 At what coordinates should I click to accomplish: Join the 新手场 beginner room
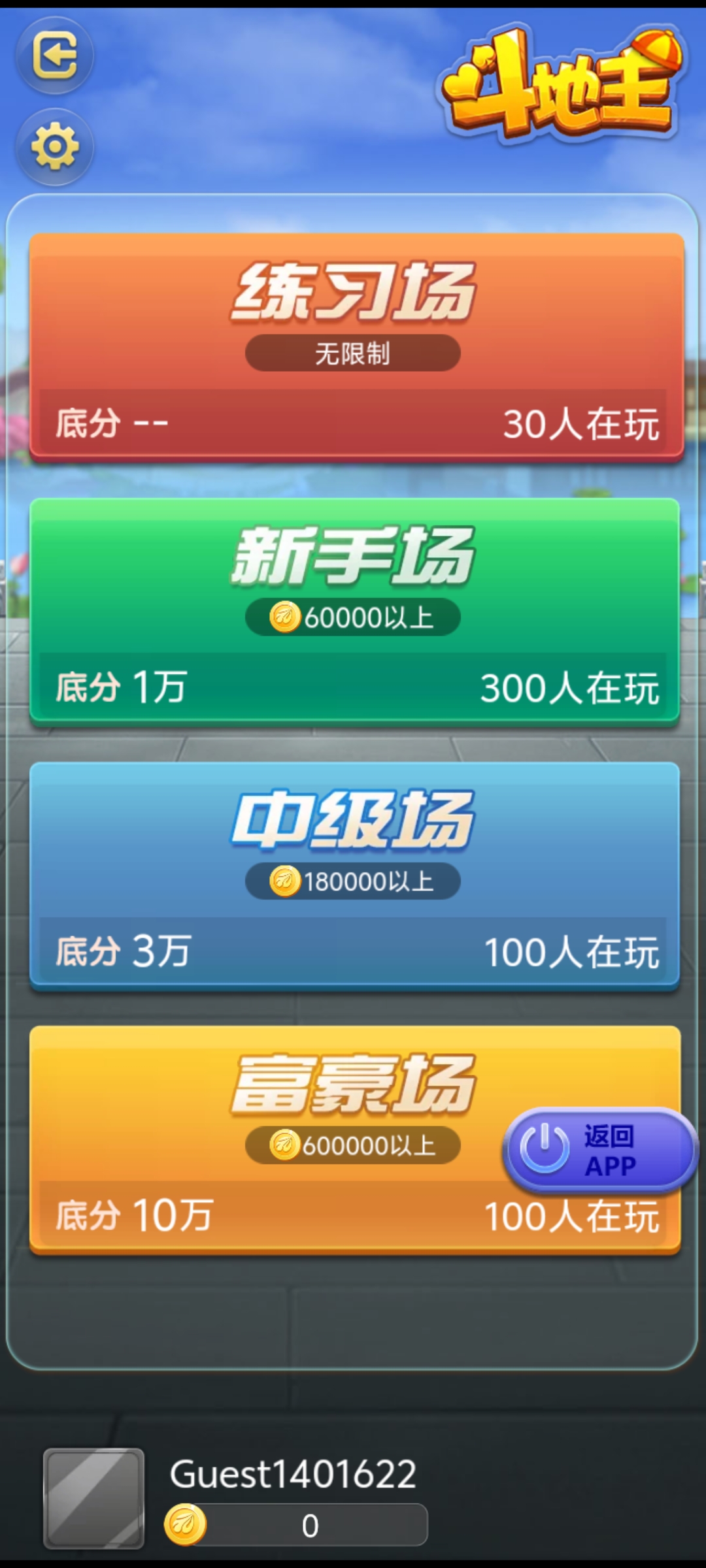(354, 611)
